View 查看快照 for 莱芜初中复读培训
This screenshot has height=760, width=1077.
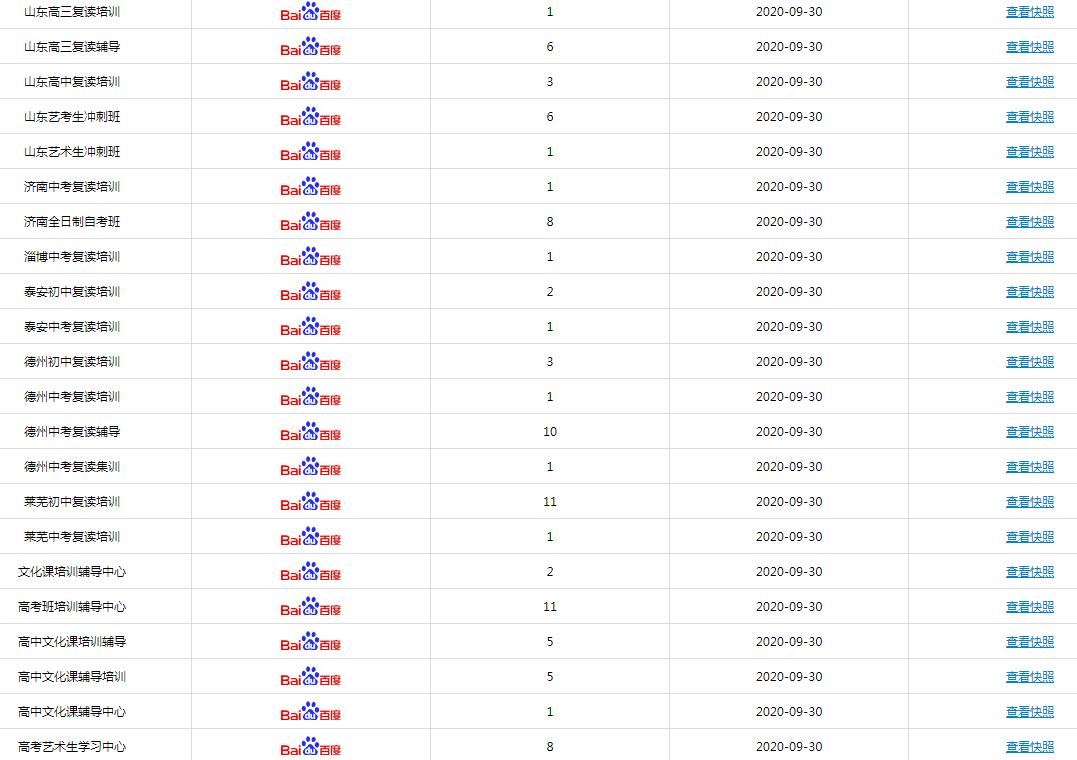1029,502
